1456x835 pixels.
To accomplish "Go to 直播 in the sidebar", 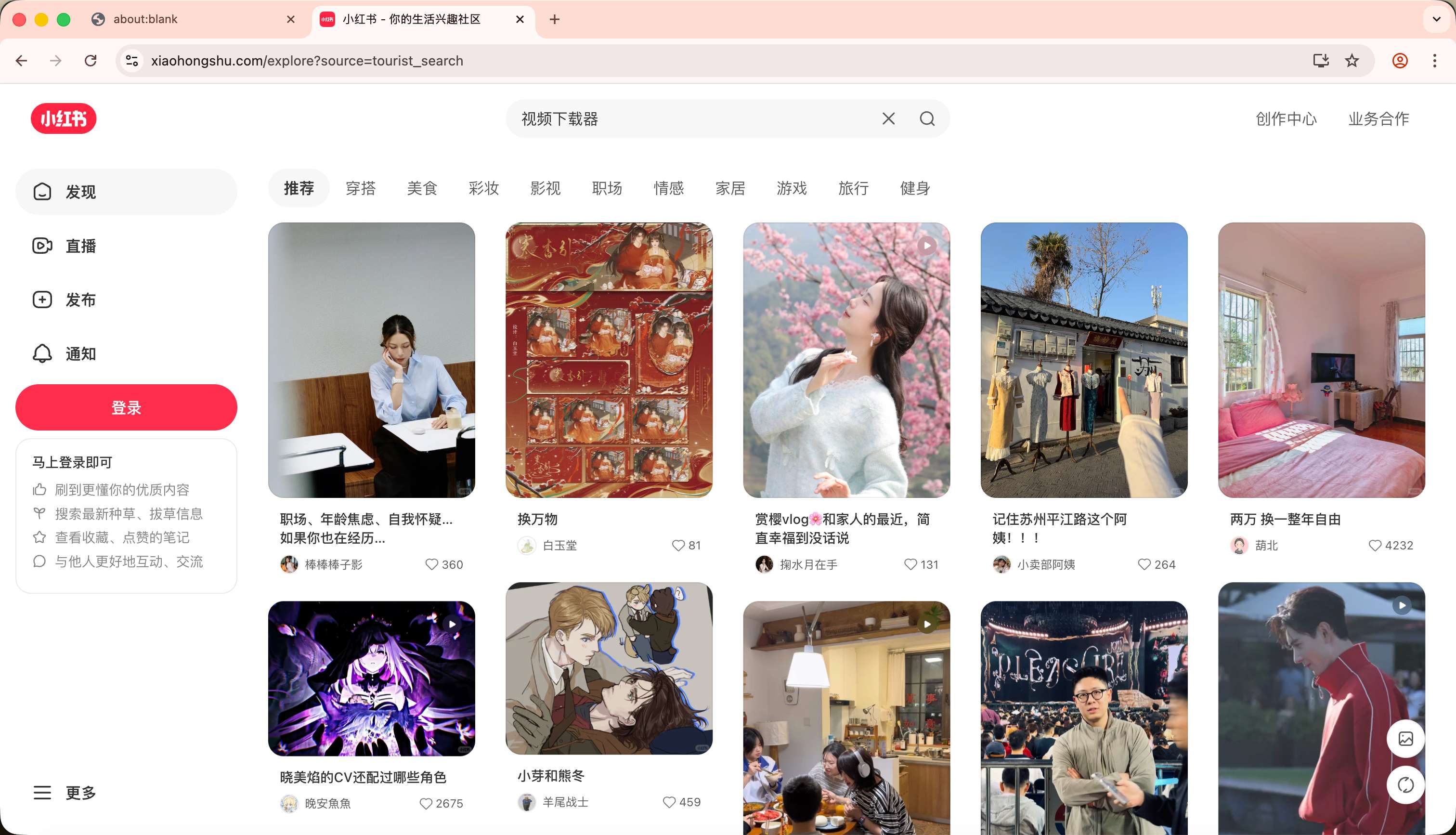I will [80, 246].
